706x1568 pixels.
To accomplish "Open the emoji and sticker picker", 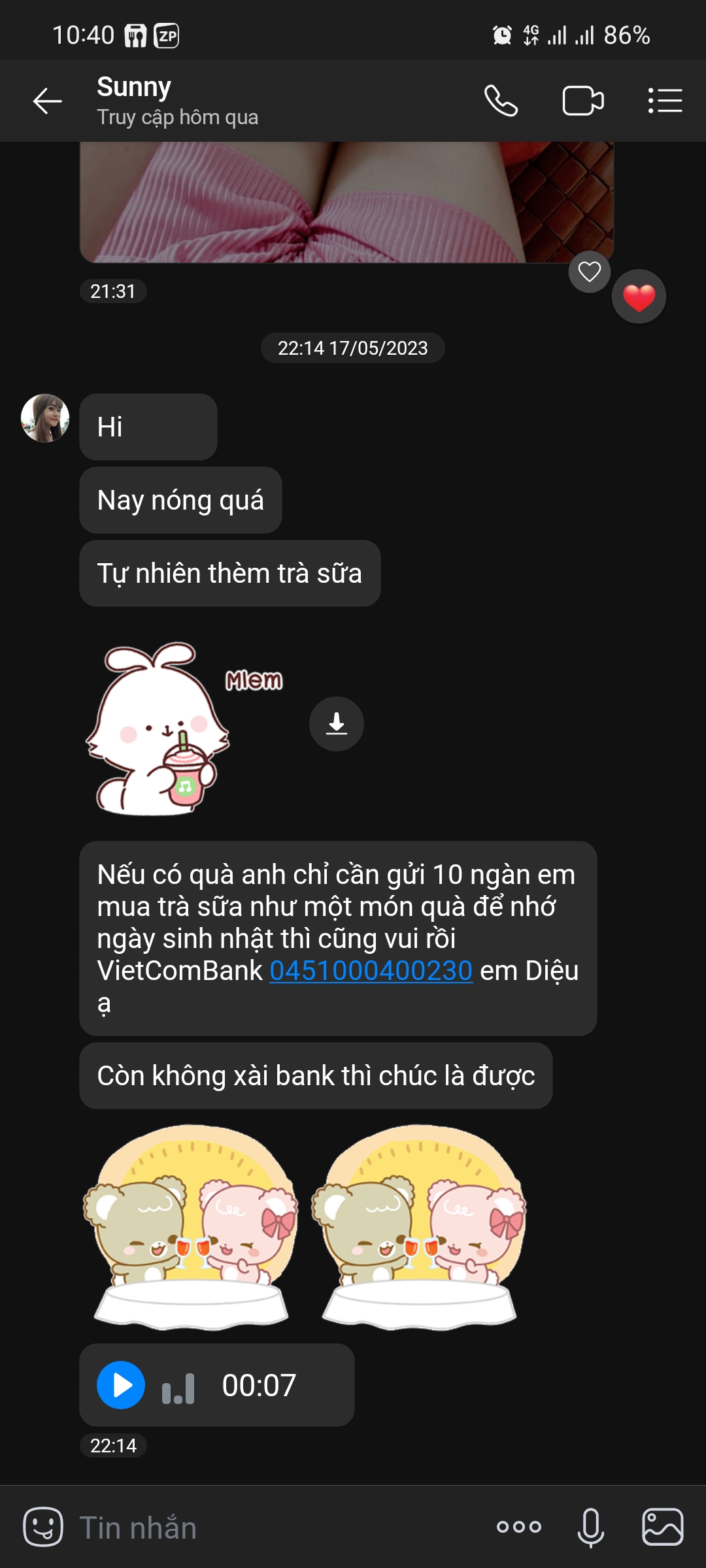I will pyautogui.click(x=43, y=1527).
